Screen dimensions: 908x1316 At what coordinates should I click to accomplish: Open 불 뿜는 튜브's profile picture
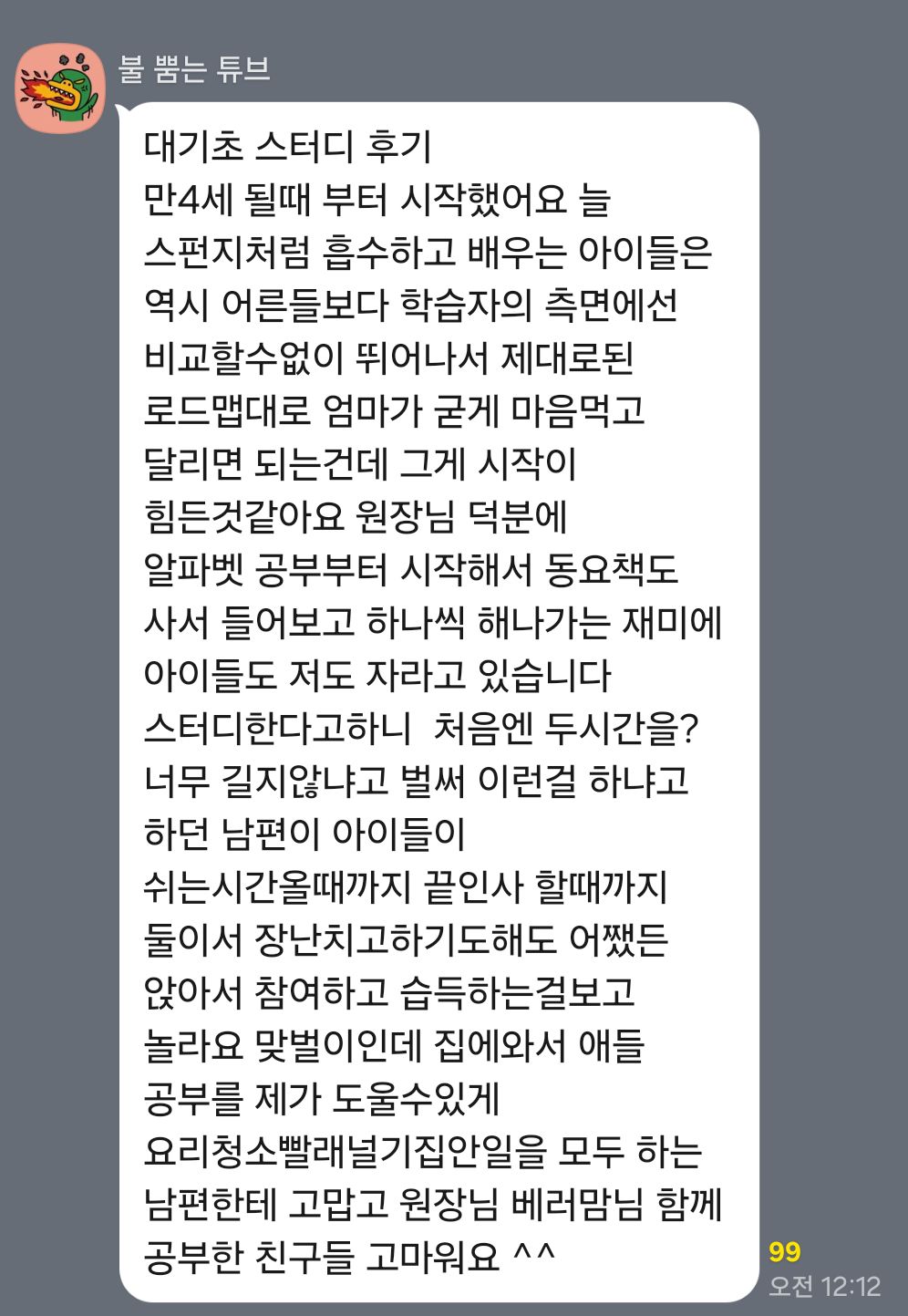tap(60, 88)
